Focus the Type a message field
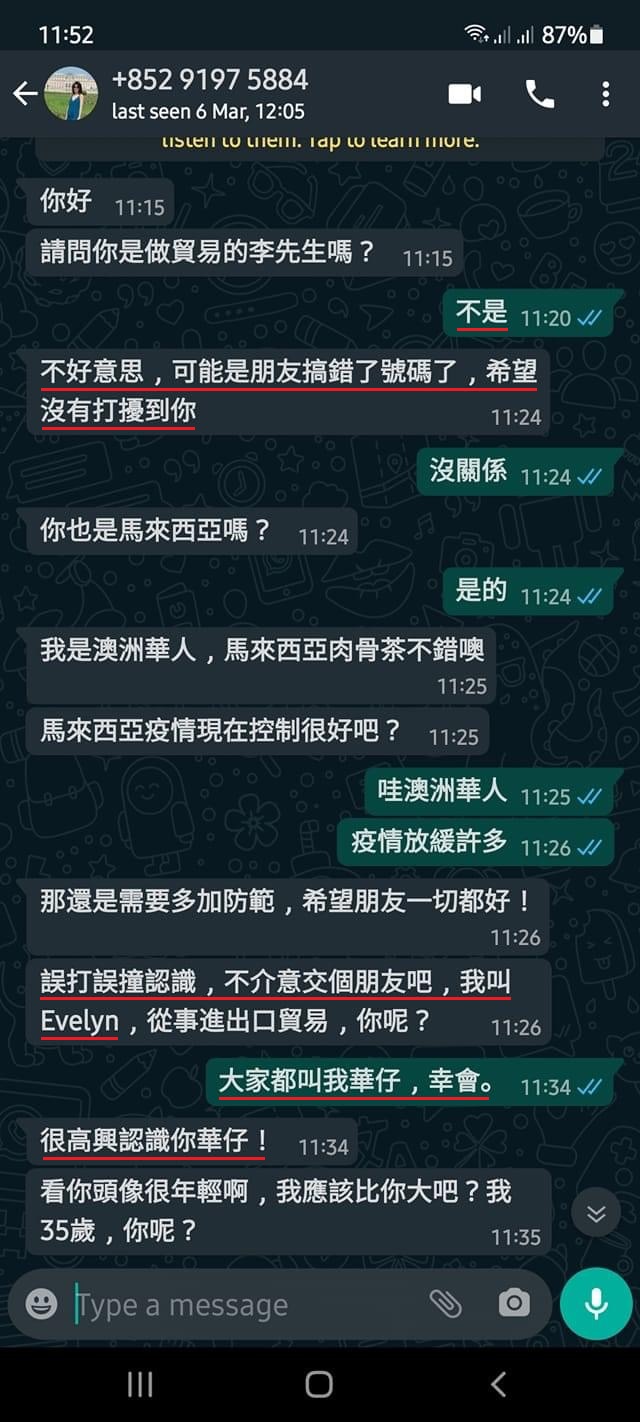Image resolution: width=640 pixels, height=1422 pixels. click(240, 1304)
